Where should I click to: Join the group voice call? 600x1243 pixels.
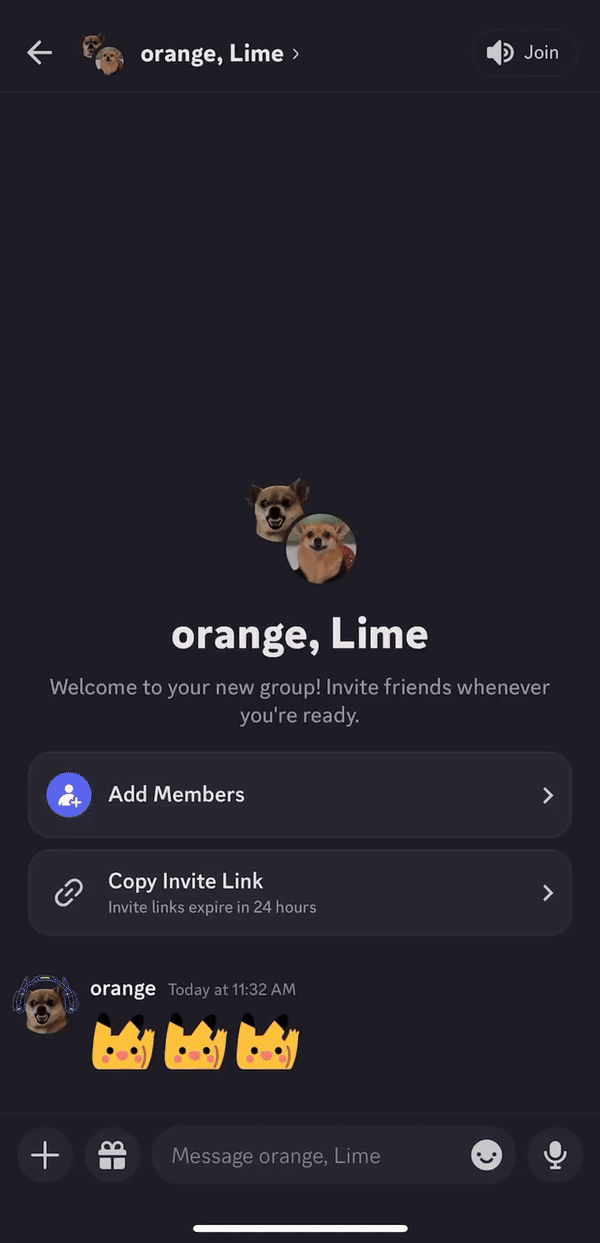pyautogui.click(x=523, y=53)
